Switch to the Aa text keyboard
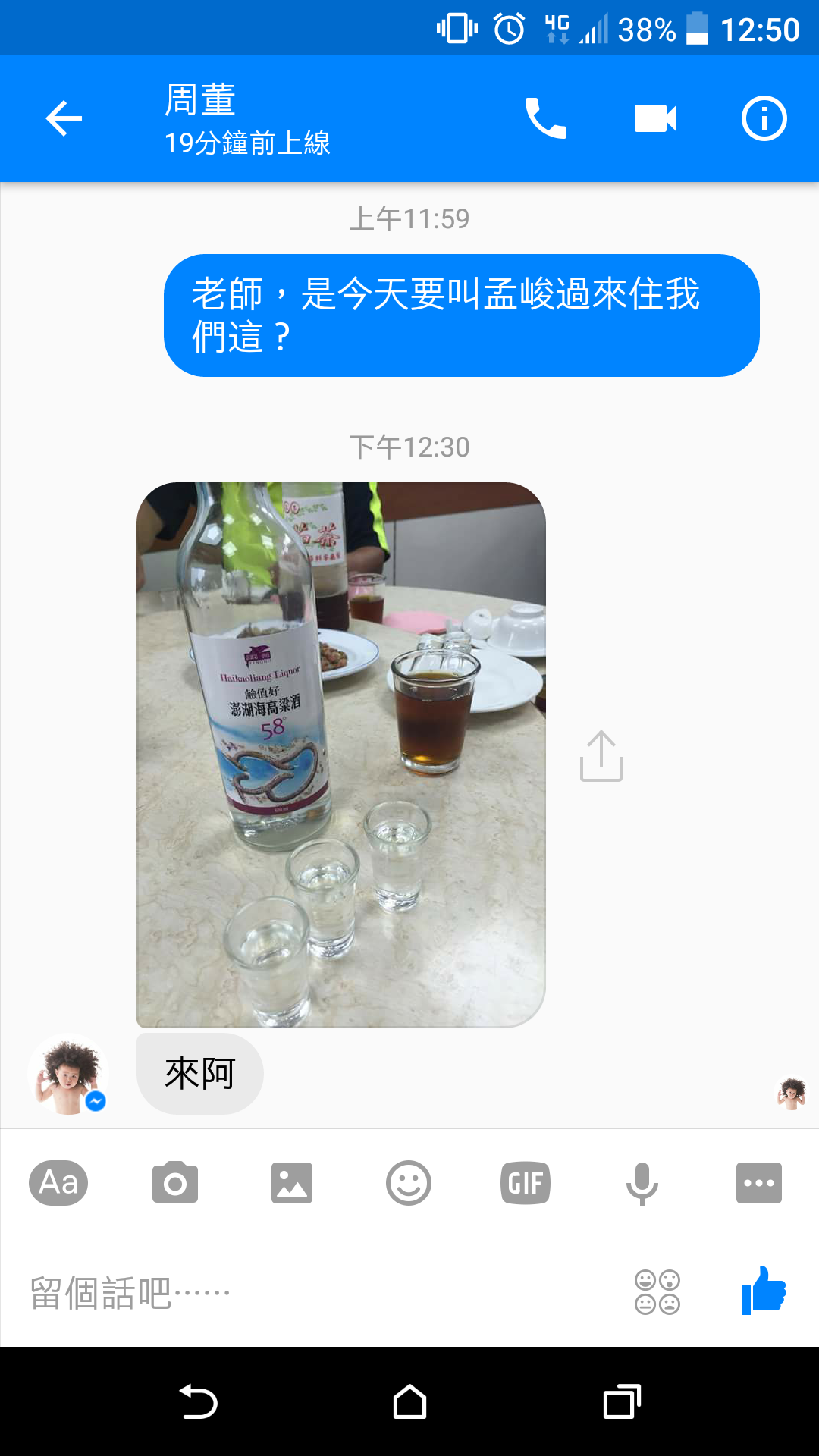Image resolution: width=819 pixels, height=1456 pixels. (x=58, y=1183)
